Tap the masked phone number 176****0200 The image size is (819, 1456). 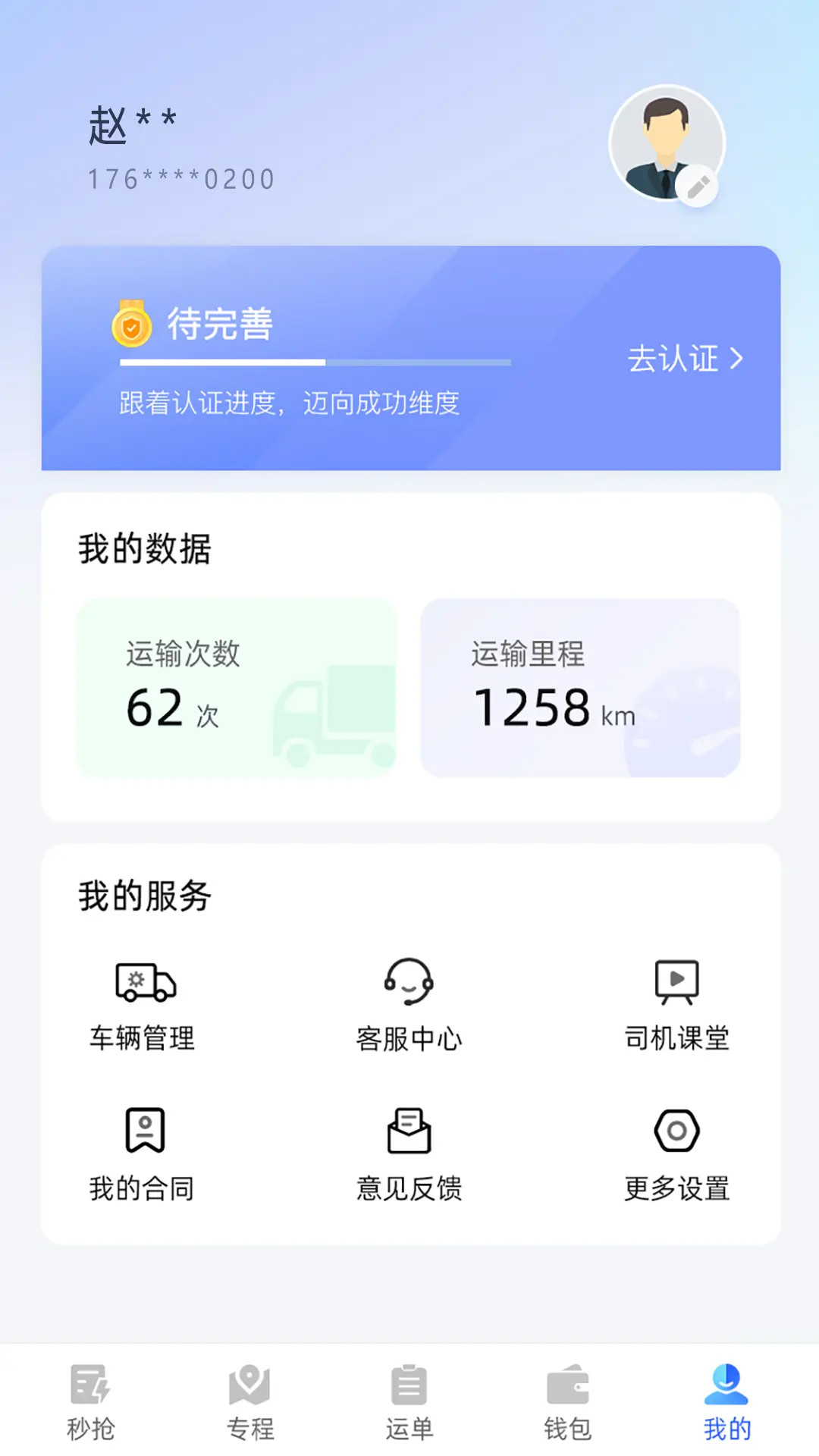[x=180, y=177]
